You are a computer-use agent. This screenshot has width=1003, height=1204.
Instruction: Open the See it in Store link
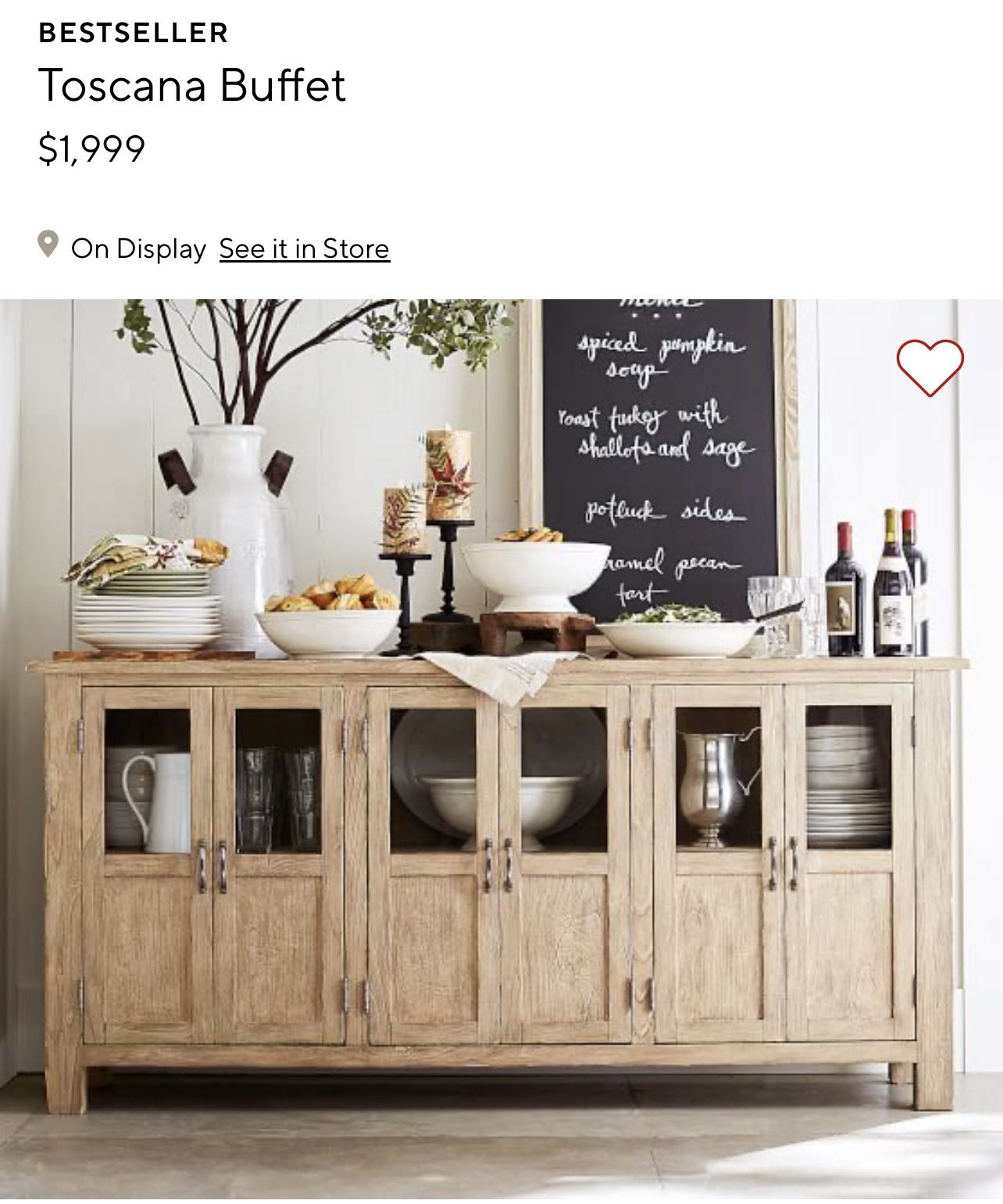[x=304, y=248]
